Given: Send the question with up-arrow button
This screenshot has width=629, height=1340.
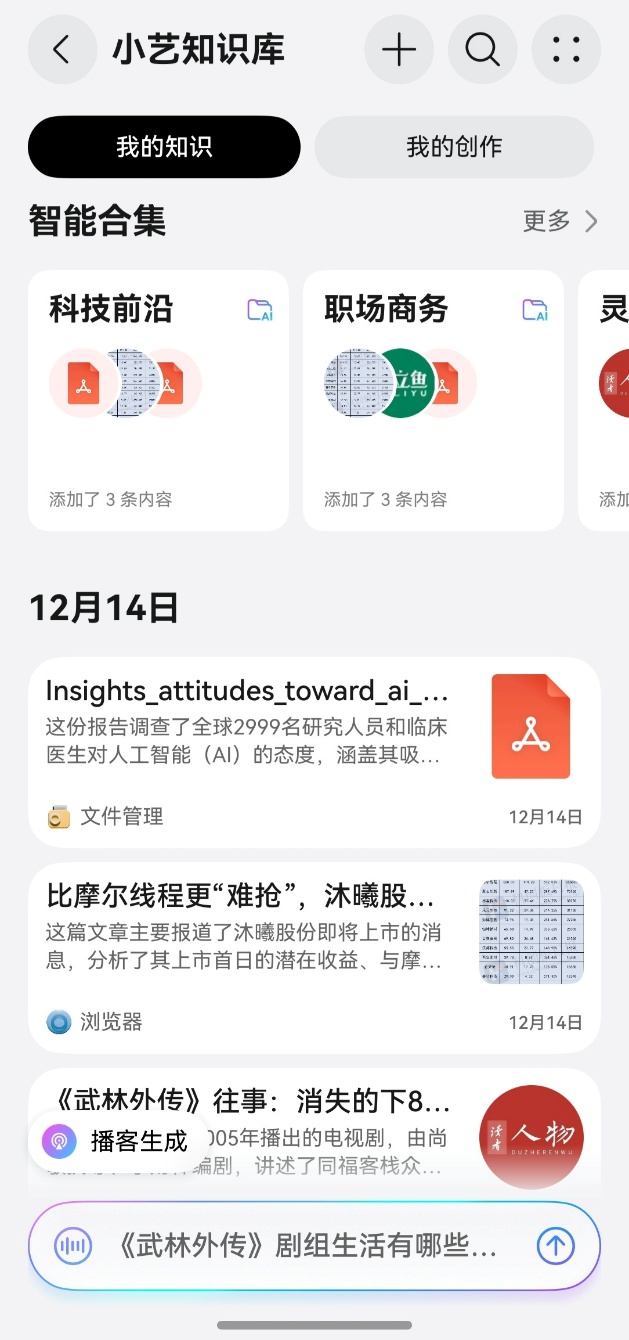Looking at the screenshot, I should click(x=556, y=1246).
